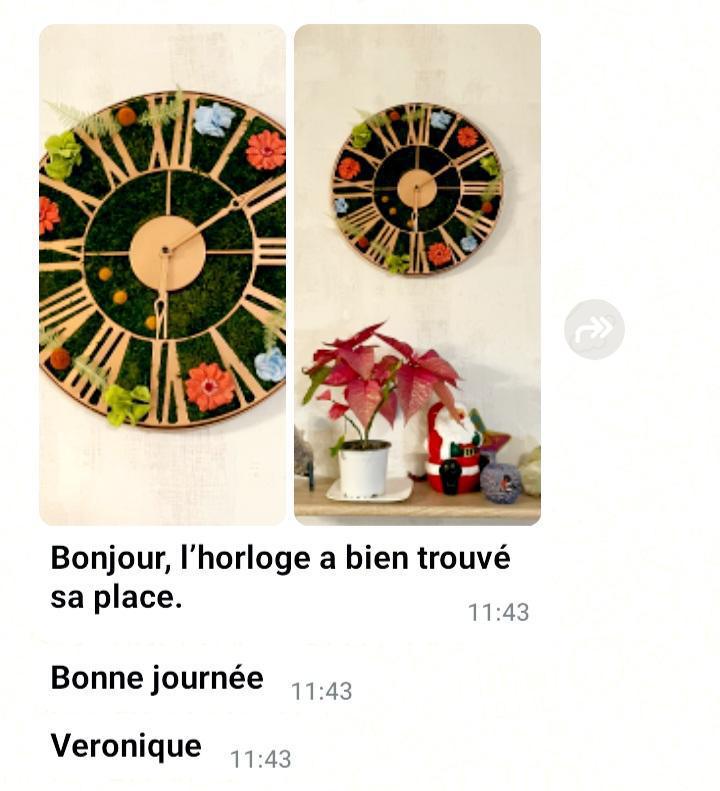720x791 pixels.
Task: Click the 'Veronique' message bubble
Action: (125, 746)
